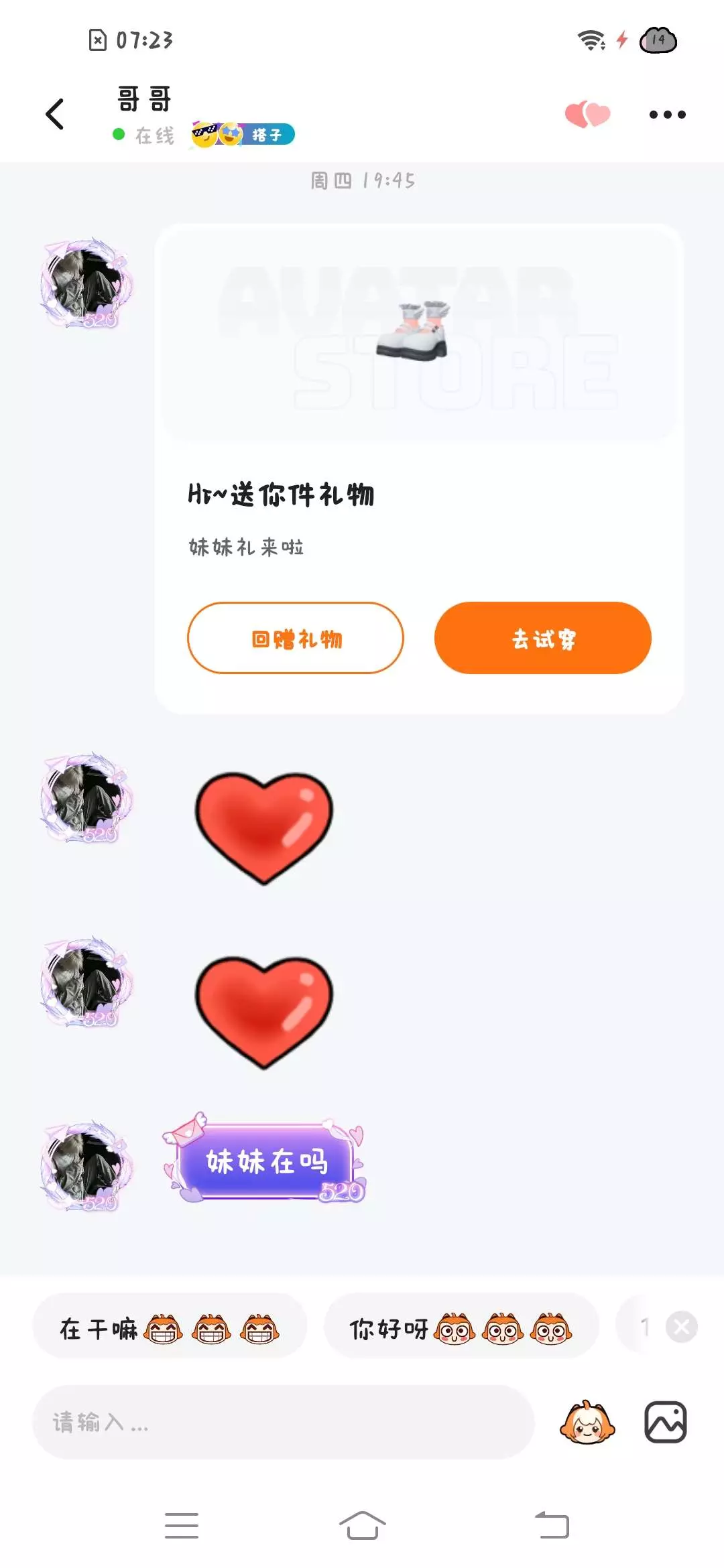Go to the system home screen

pyautogui.click(x=362, y=1526)
